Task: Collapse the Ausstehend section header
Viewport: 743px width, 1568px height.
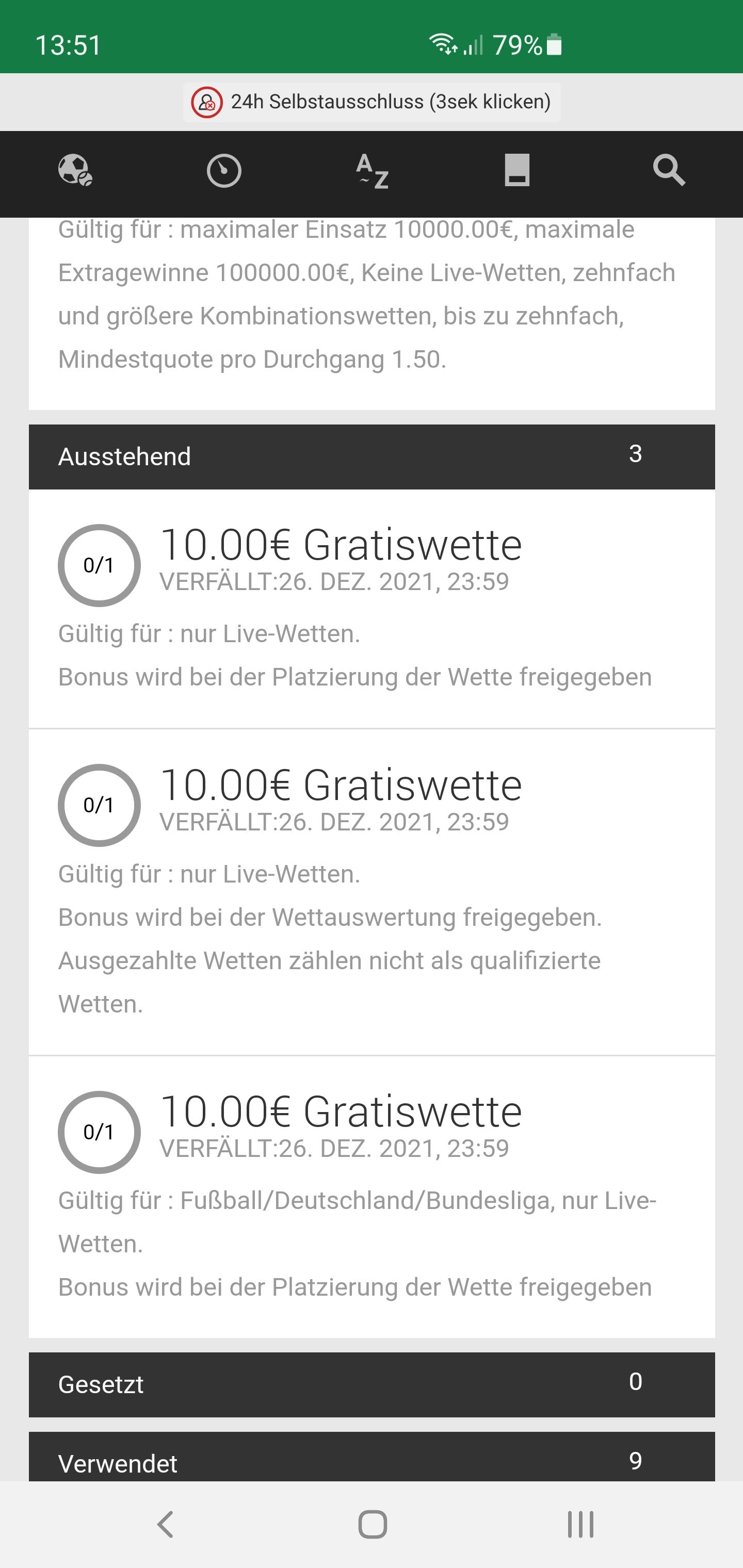Action: (372, 456)
